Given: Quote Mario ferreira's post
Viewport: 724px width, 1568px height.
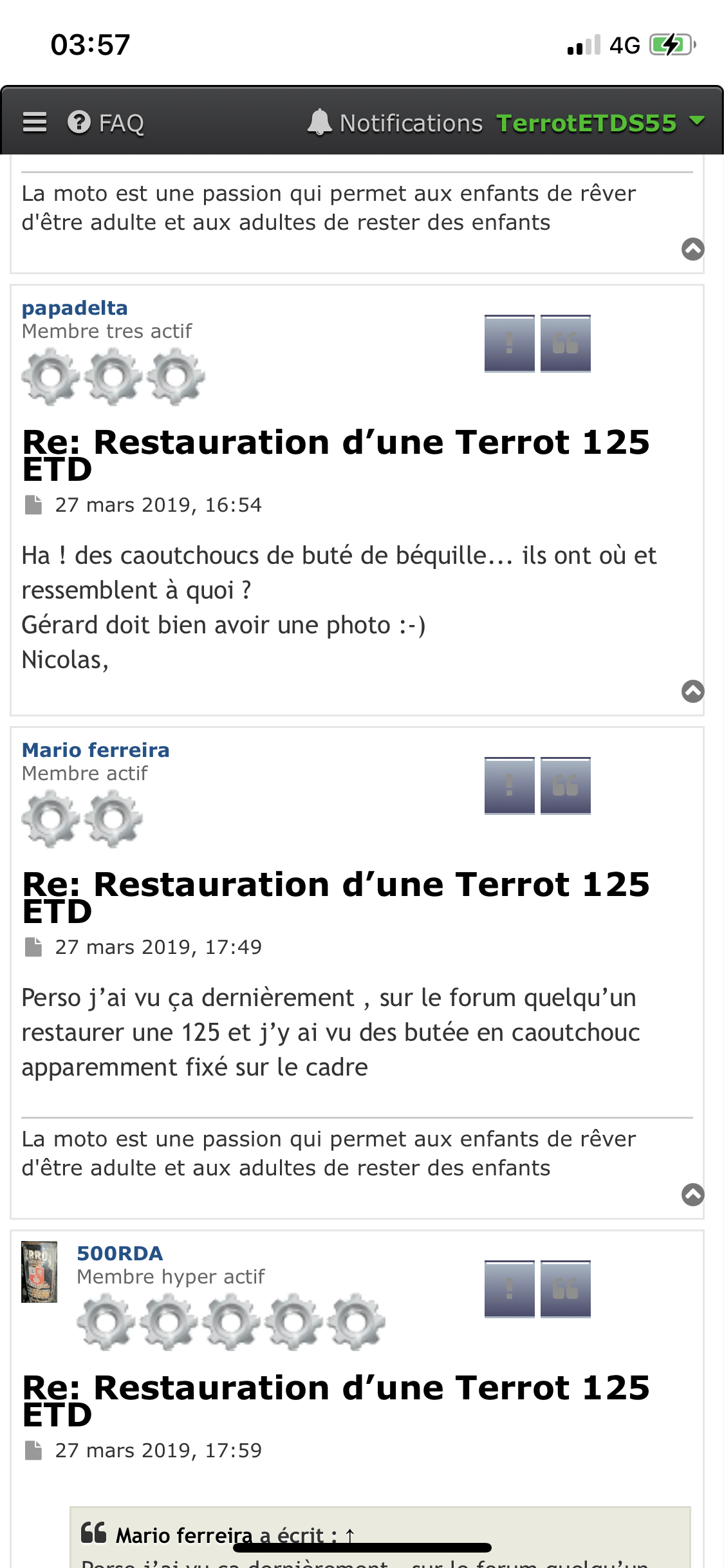Looking at the screenshot, I should point(566,785).
